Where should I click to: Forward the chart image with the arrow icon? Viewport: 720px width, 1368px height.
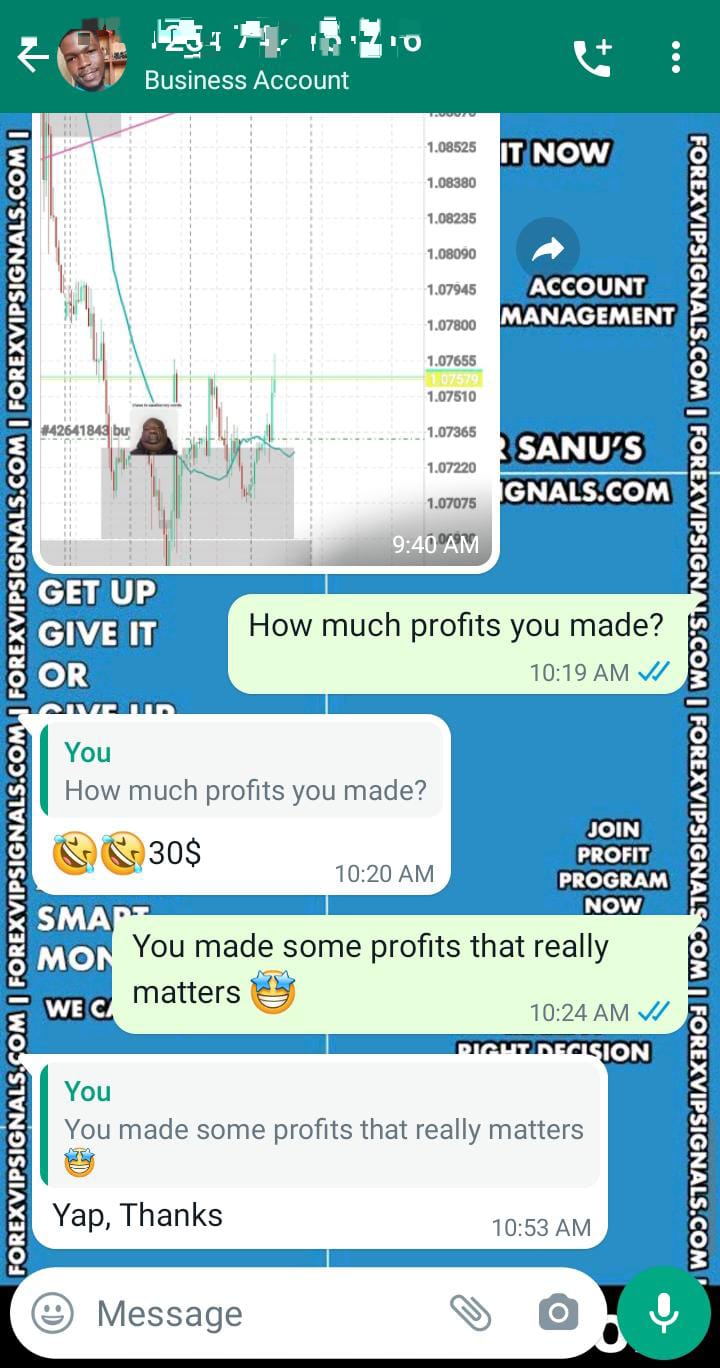click(548, 249)
